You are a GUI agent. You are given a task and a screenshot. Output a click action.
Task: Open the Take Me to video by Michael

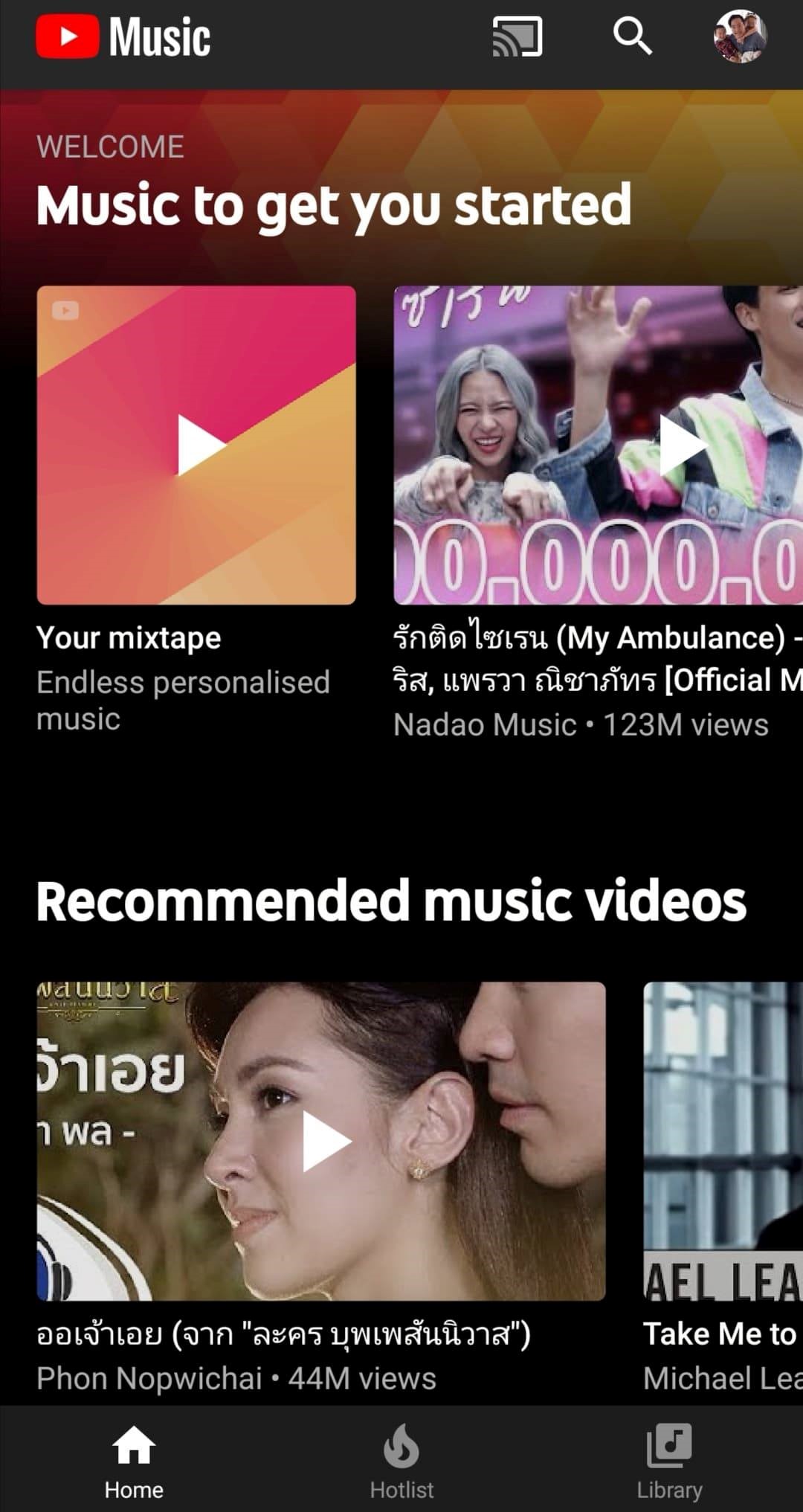tap(723, 1141)
